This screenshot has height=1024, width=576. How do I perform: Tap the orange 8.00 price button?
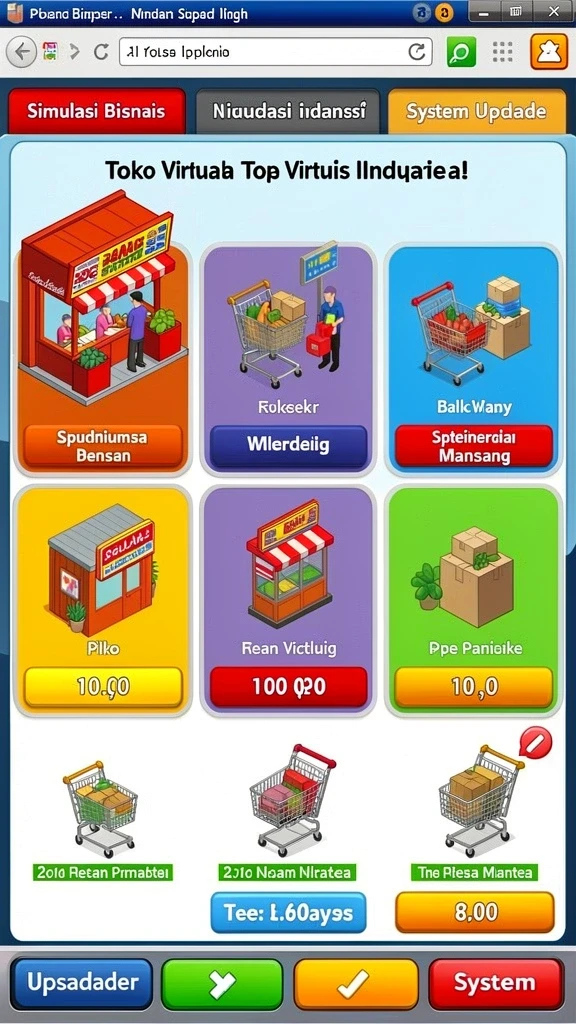click(475, 912)
